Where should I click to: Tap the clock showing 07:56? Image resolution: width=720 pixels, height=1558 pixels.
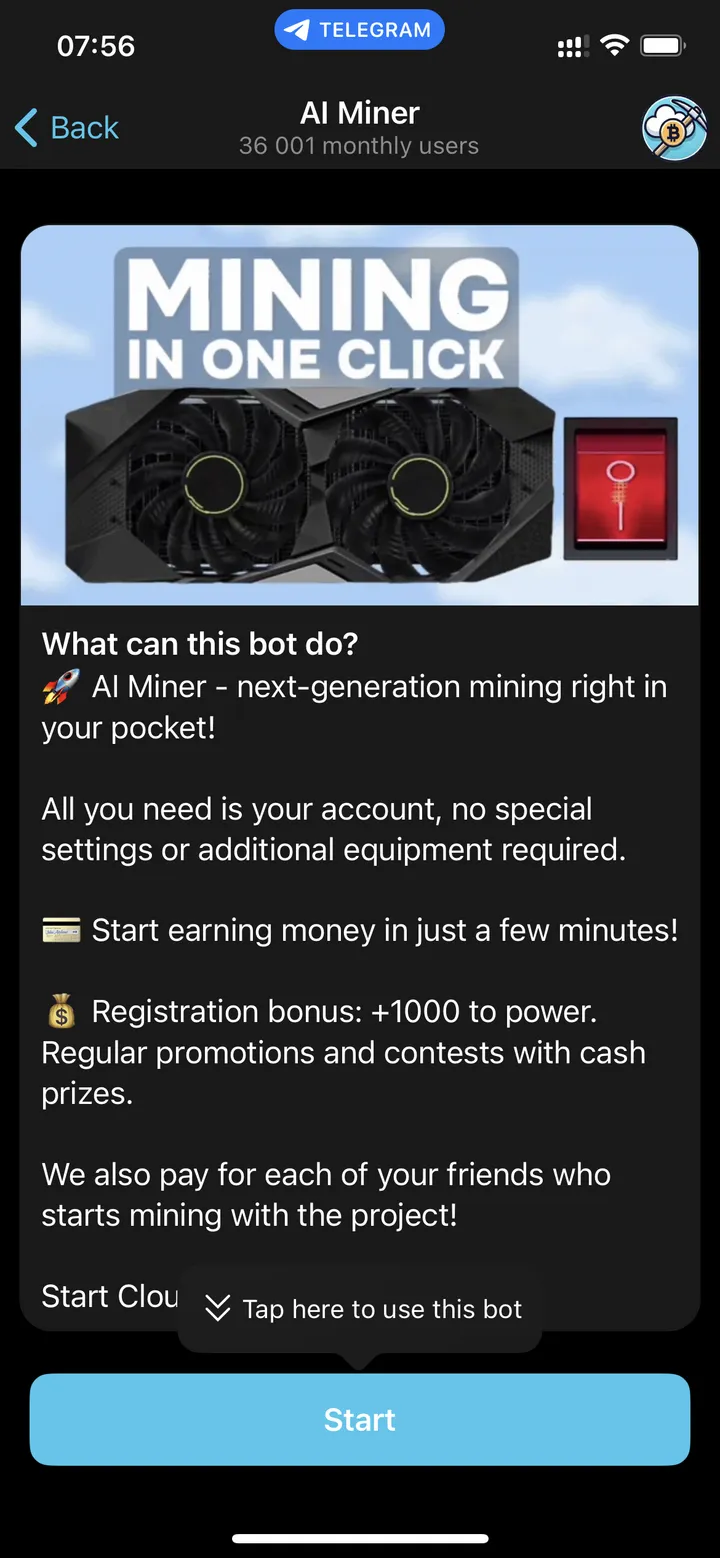pyautogui.click(x=95, y=45)
